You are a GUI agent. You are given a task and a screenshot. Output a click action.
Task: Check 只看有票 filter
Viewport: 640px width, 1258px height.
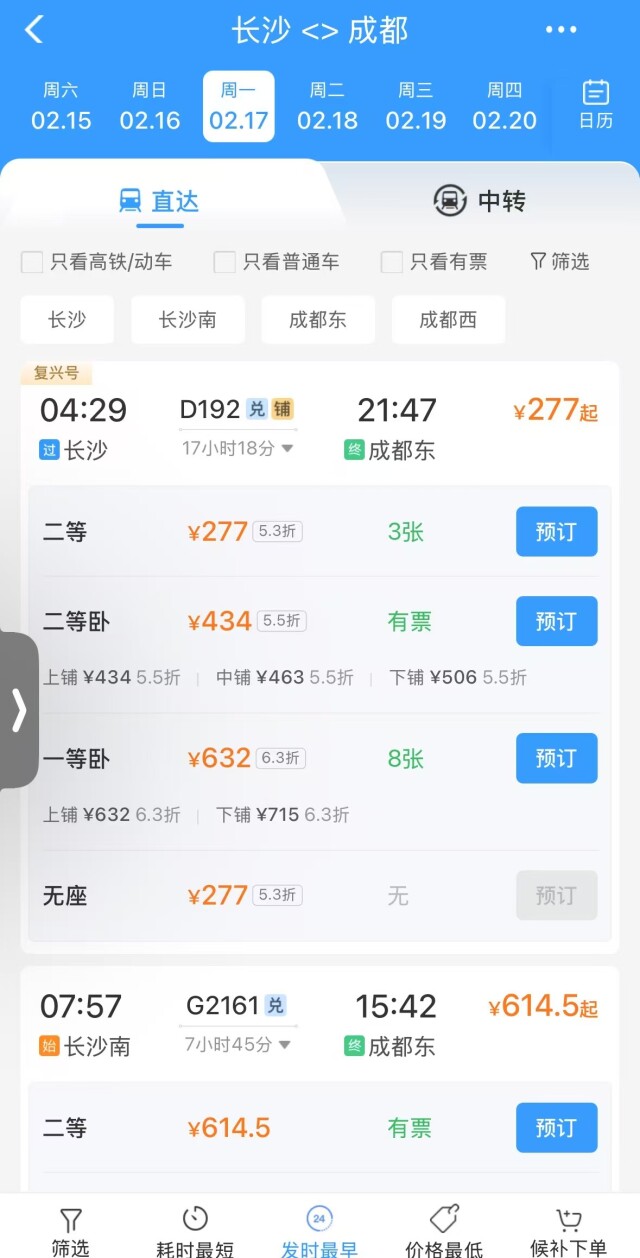[x=435, y=262]
